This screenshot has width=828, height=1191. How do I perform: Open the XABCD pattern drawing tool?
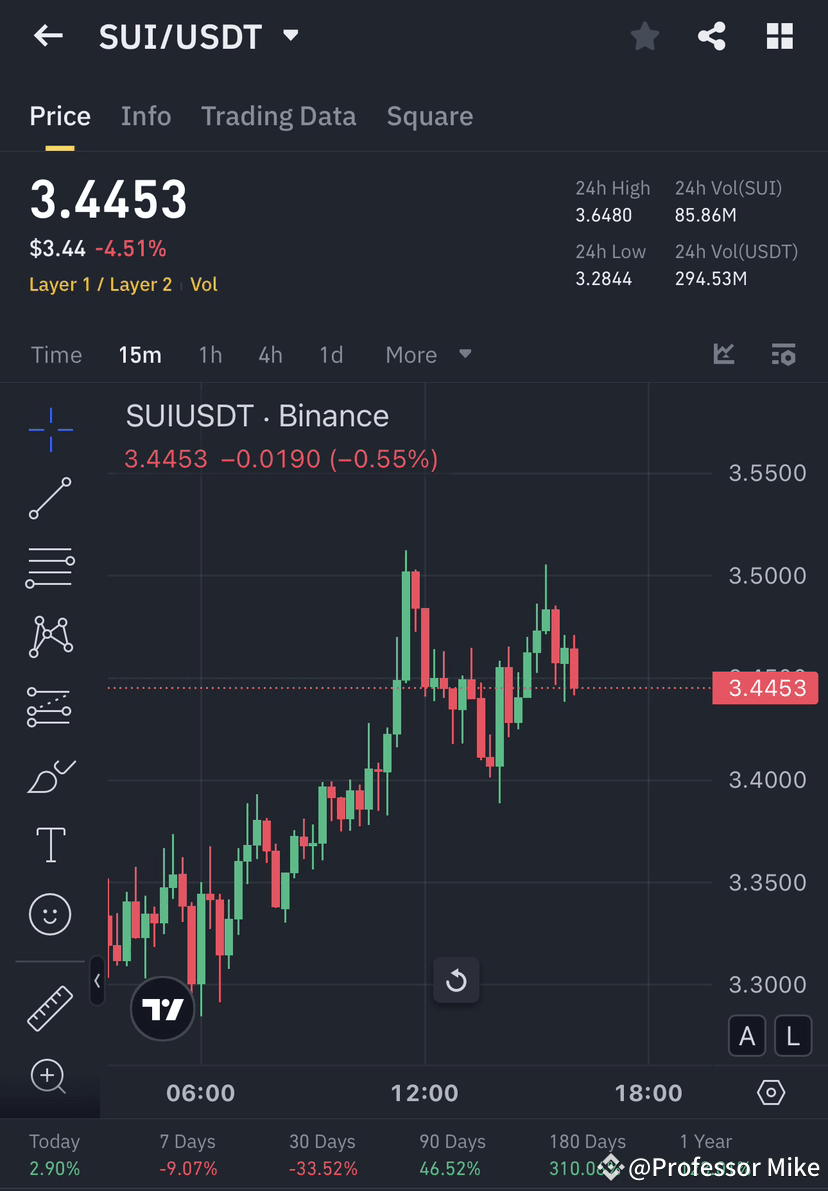coord(49,637)
